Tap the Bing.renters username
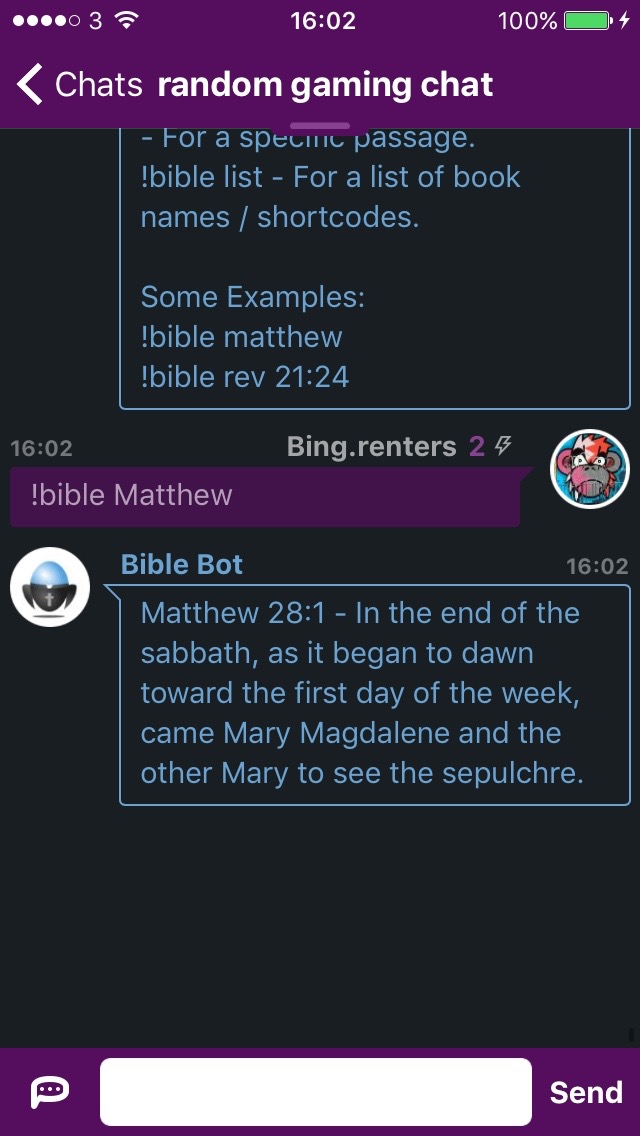The image size is (640, 1136). [x=371, y=447]
